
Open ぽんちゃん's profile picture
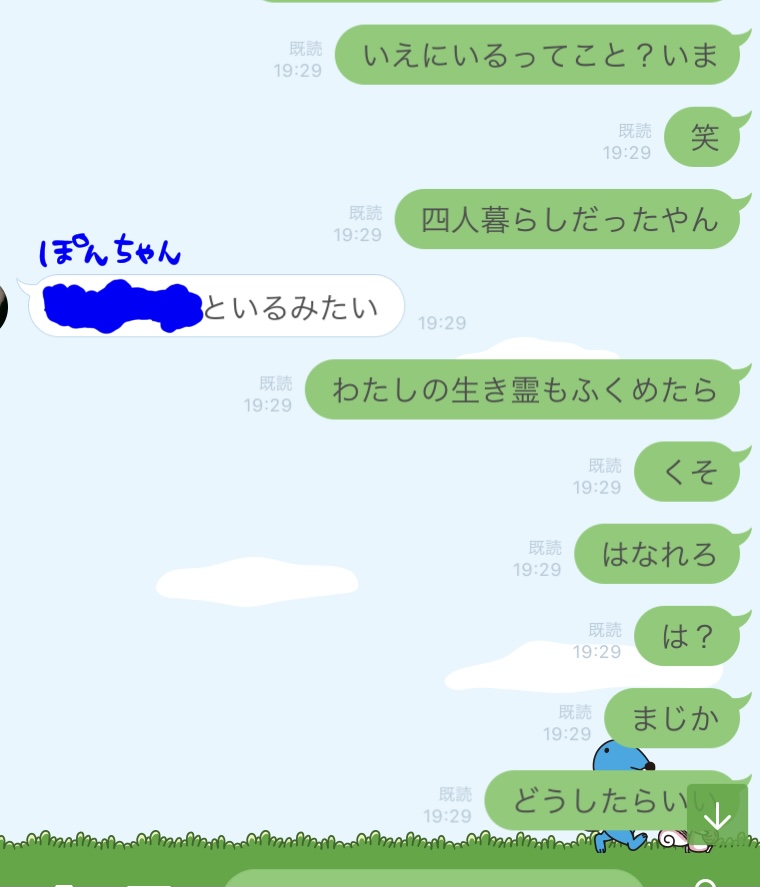pos(4,306)
